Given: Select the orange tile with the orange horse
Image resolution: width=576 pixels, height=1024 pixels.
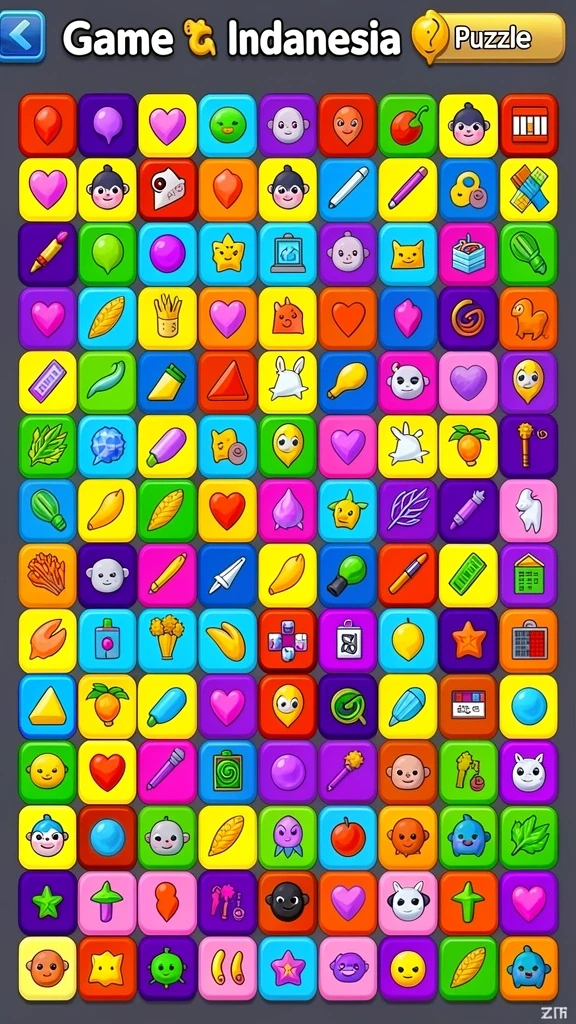Looking at the screenshot, I should click(x=529, y=318).
